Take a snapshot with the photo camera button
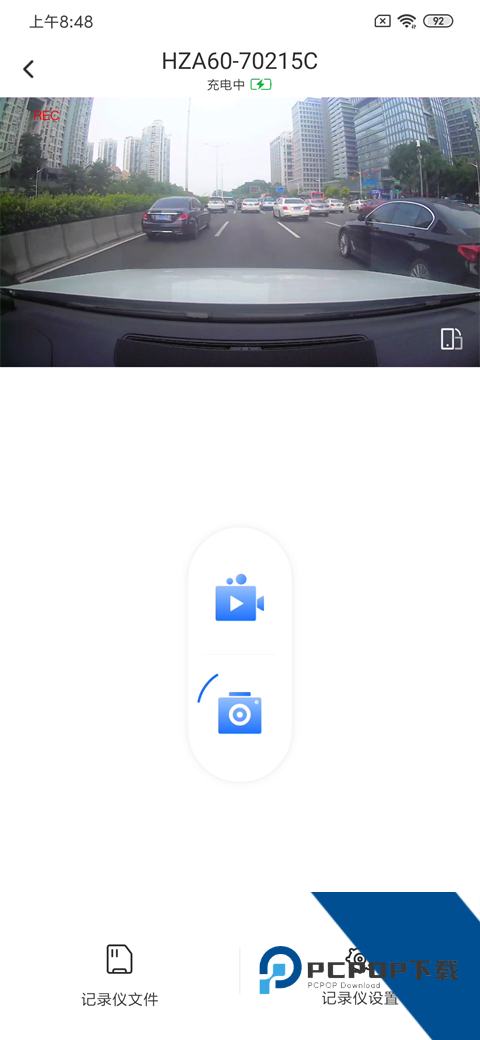 pos(239,713)
